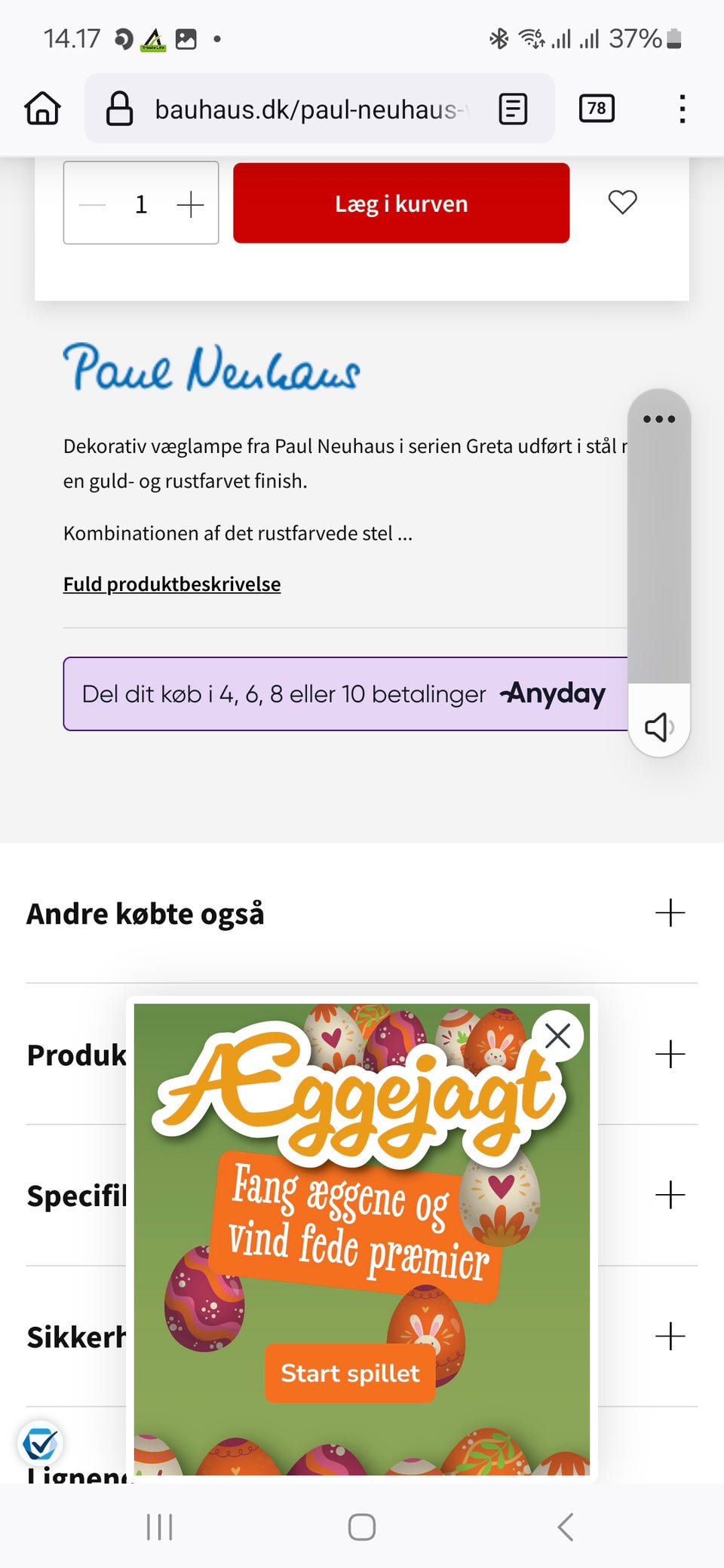
Task: Expand the "Andre købte også" section
Action: pos(669,912)
